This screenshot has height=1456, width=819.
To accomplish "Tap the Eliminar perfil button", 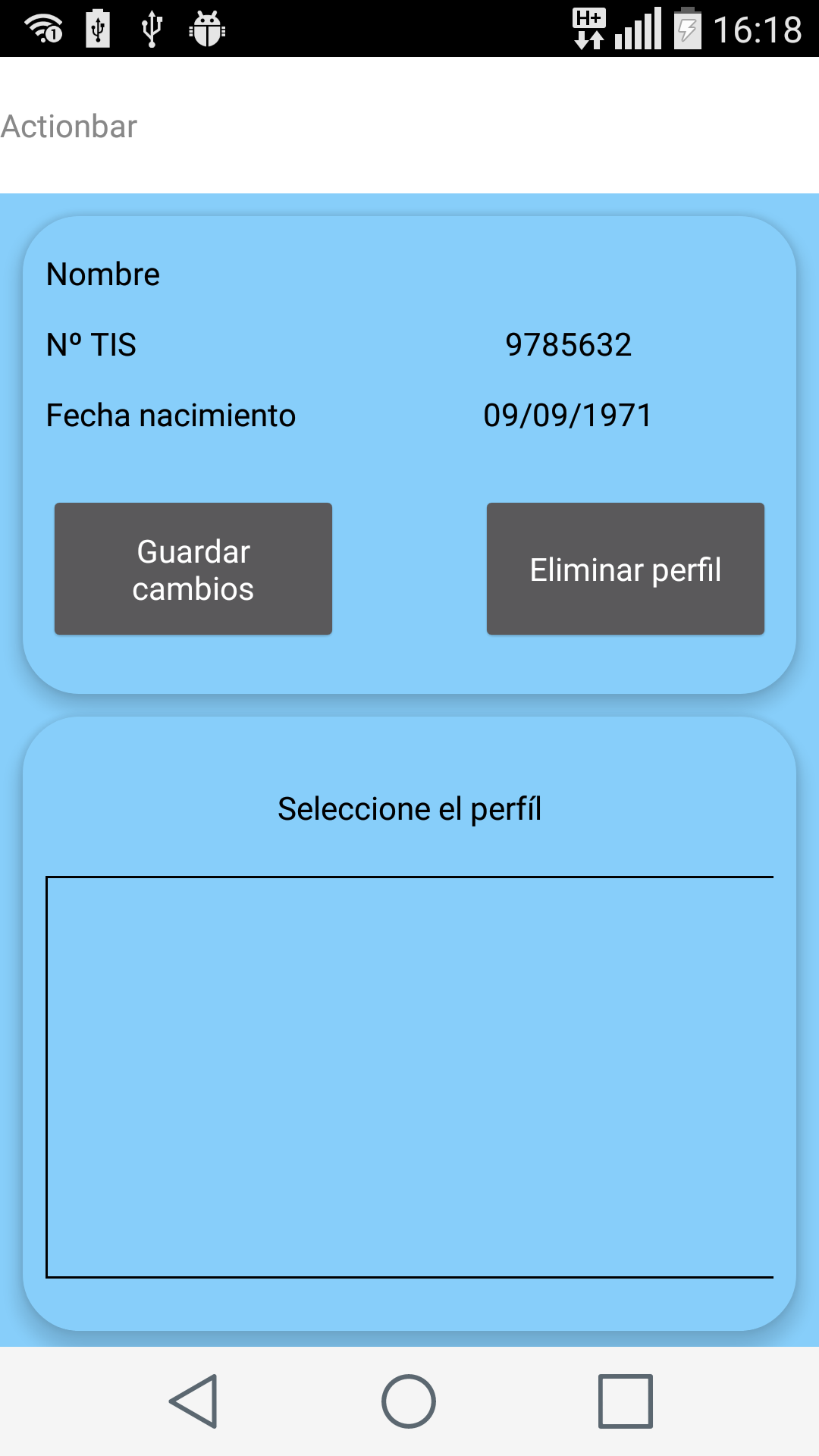I will click(x=625, y=569).
